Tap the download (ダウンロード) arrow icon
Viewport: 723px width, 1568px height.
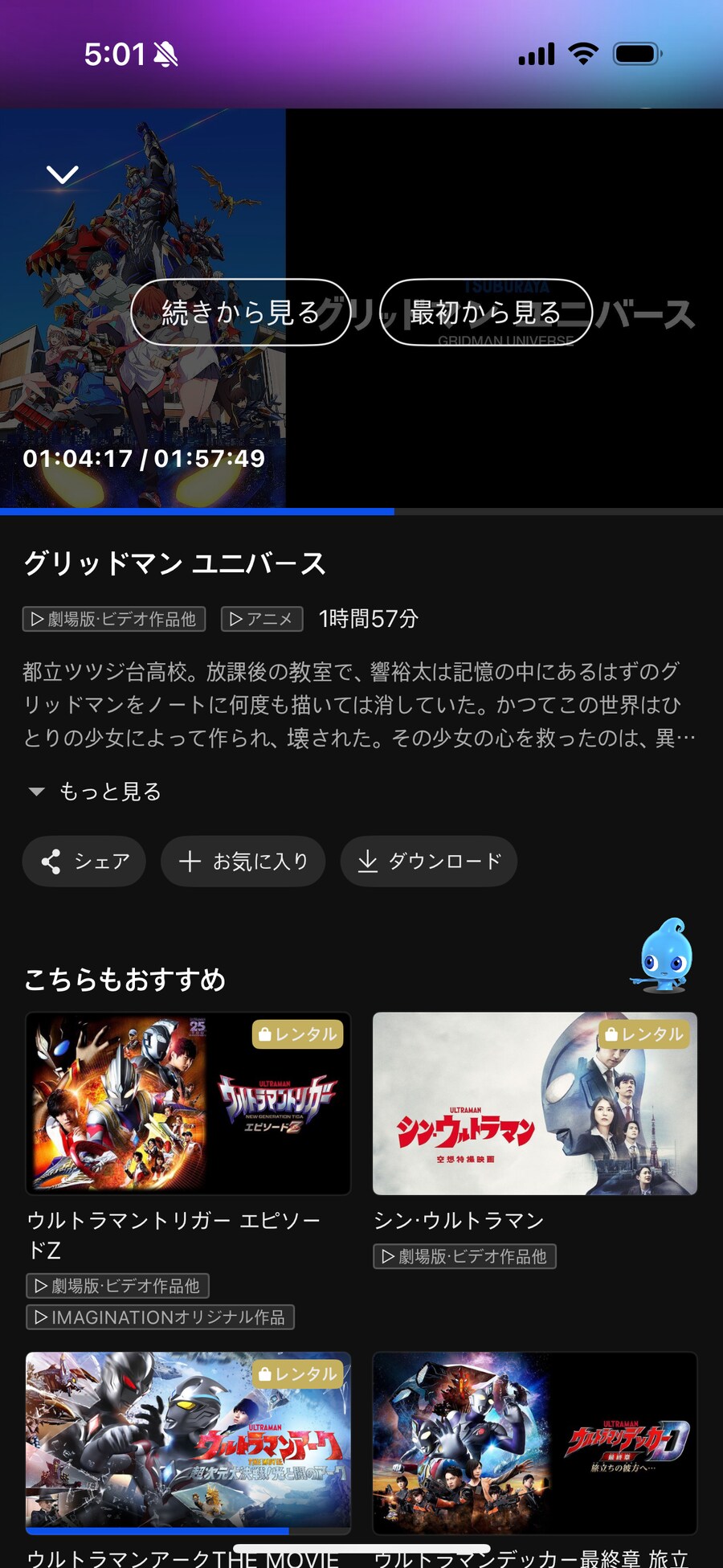[x=369, y=860]
